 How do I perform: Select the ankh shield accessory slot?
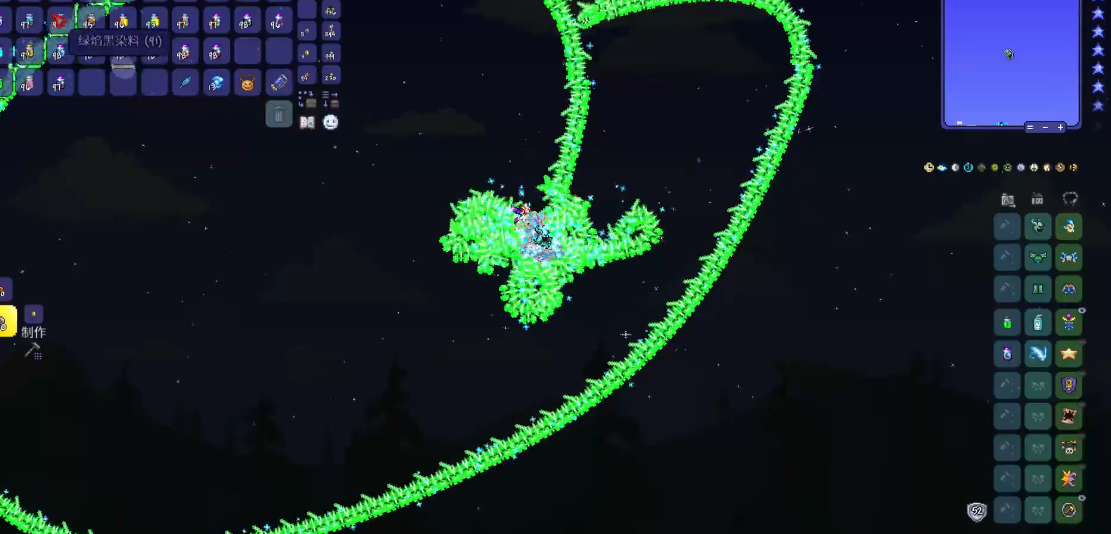(1069, 385)
